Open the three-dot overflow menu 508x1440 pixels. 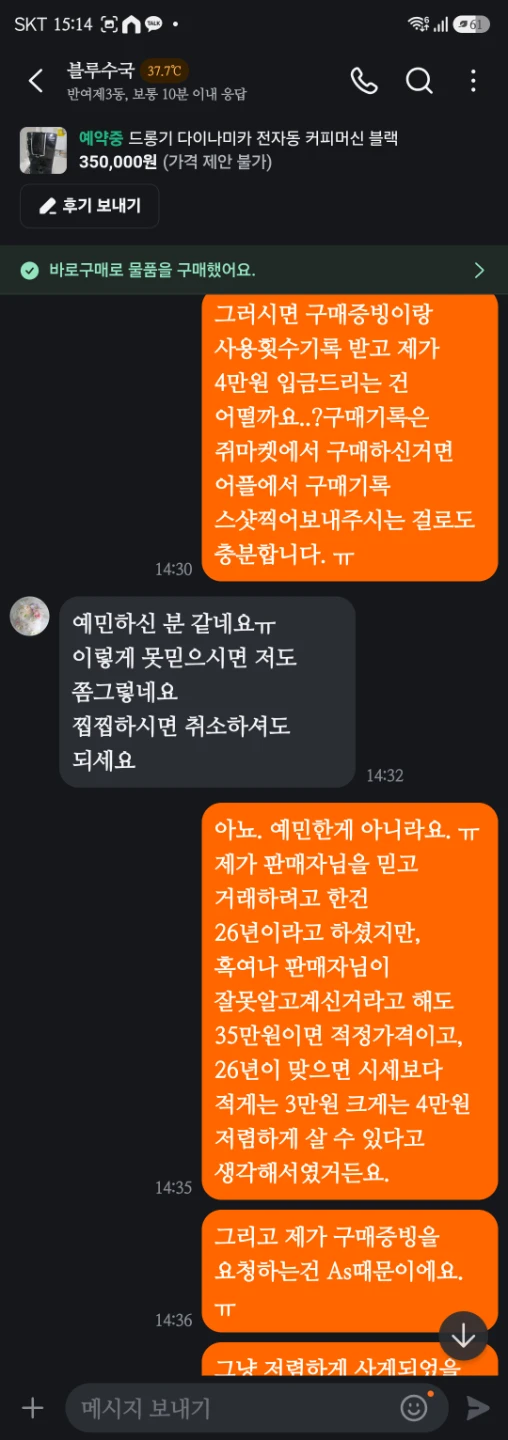(473, 81)
